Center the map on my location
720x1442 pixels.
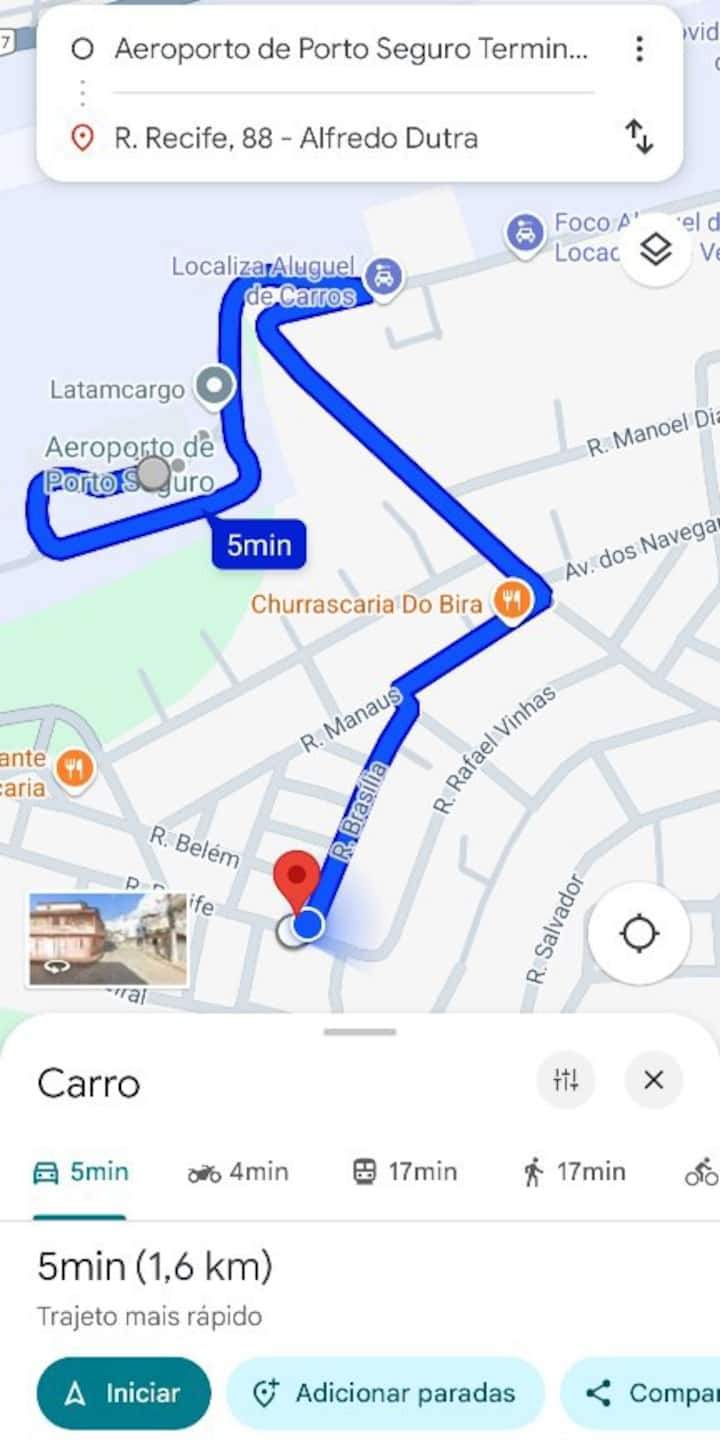pos(639,935)
